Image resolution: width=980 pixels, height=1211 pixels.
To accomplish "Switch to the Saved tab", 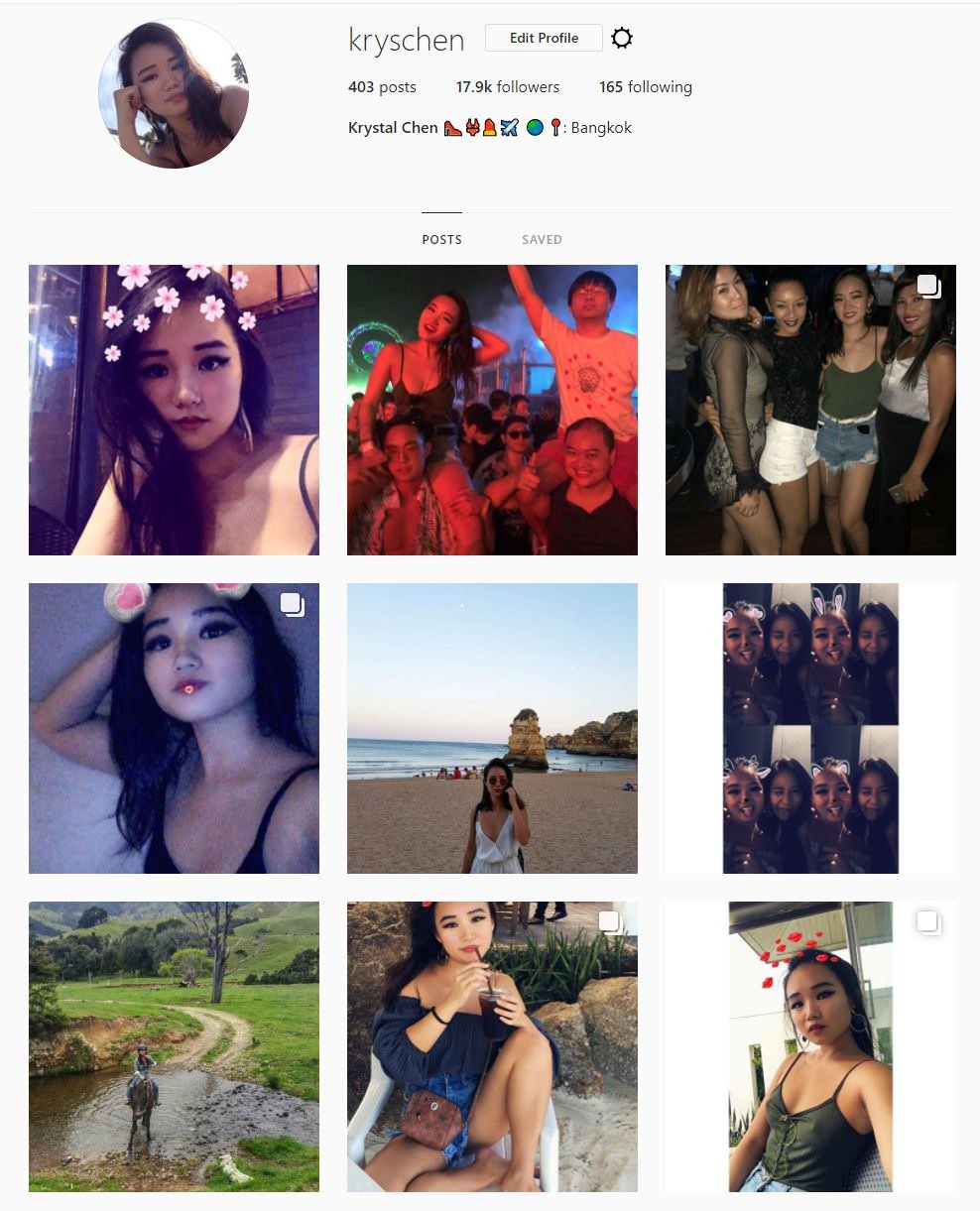I will tap(542, 239).
